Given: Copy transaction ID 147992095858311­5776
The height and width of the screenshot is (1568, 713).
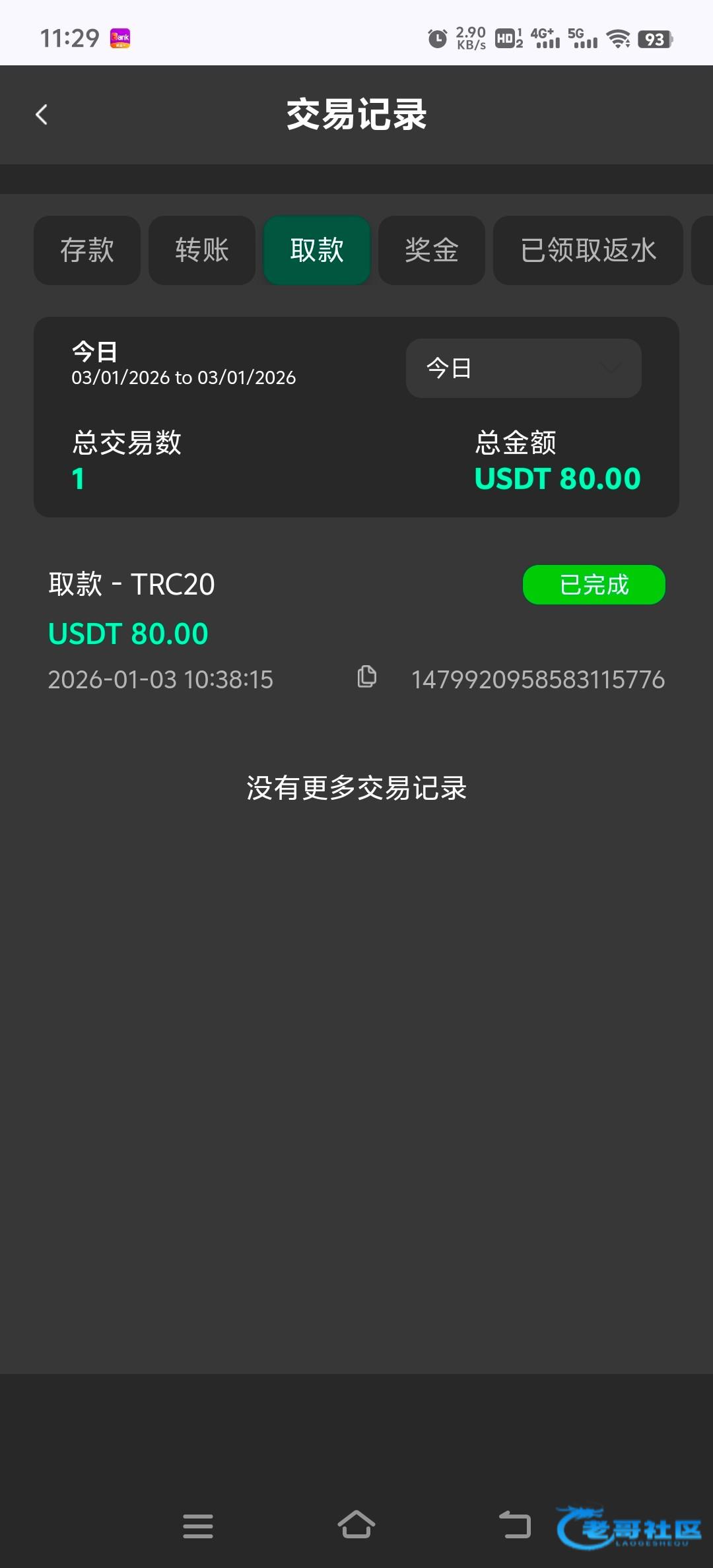Looking at the screenshot, I should [x=367, y=677].
